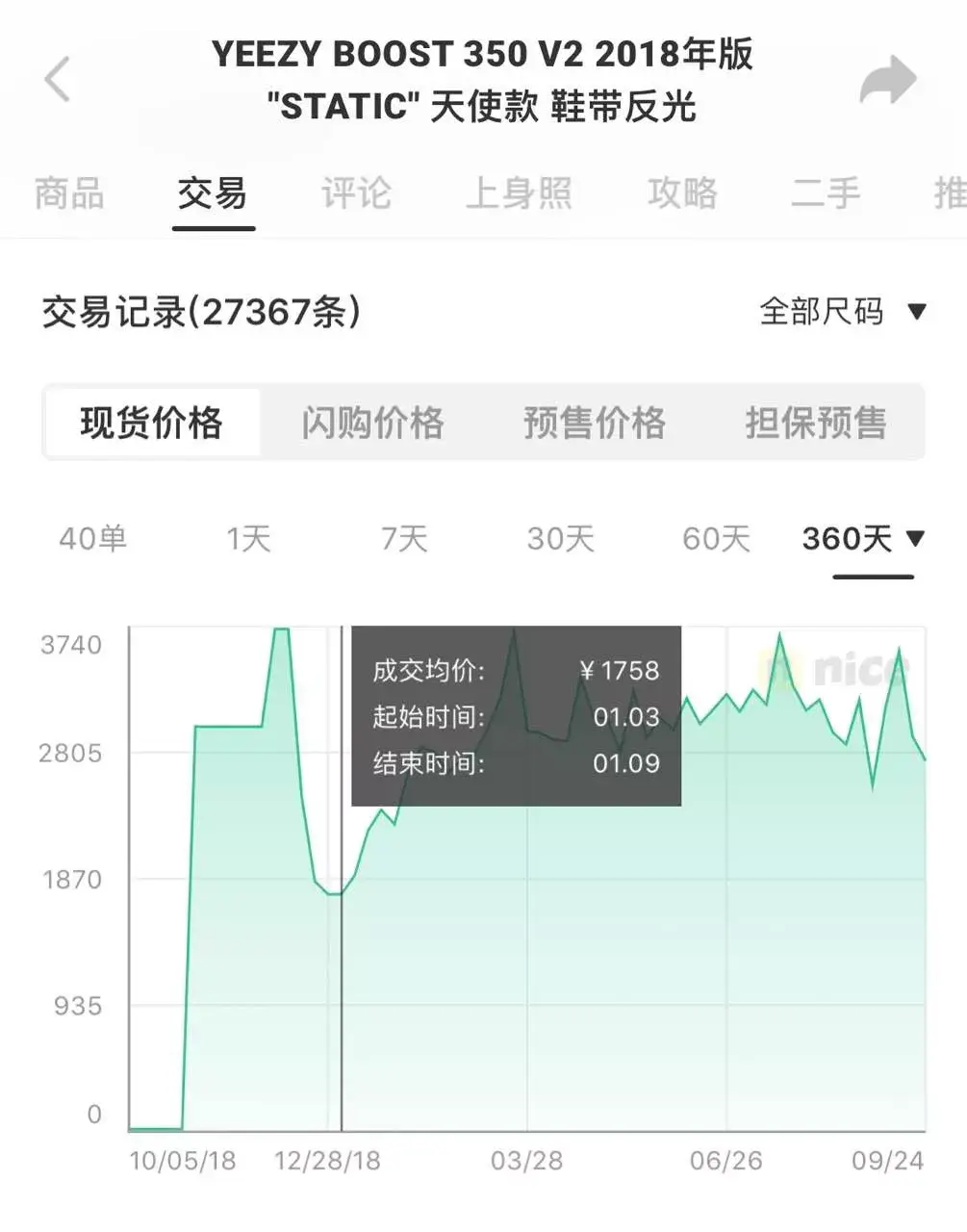Screen dimensions: 967x1232
Task: Open the 评论 tab
Action: (x=356, y=193)
